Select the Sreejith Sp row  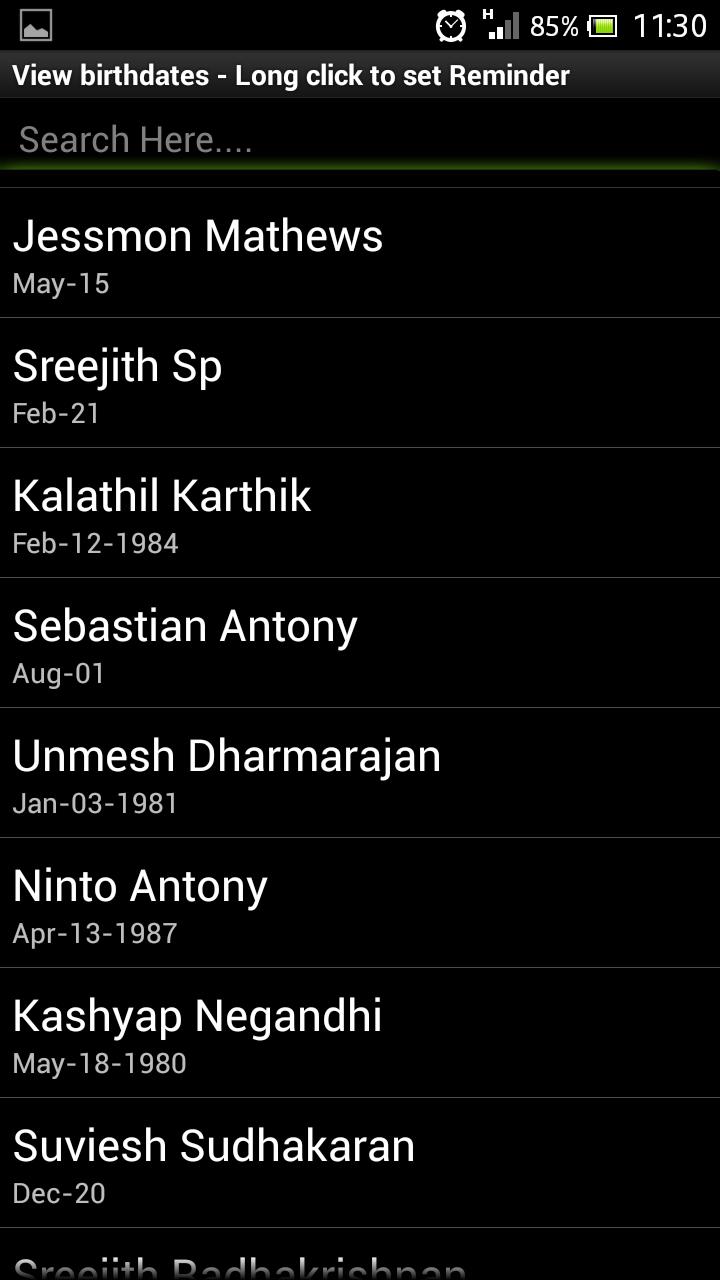pyautogui.click(x=360, y=384)
